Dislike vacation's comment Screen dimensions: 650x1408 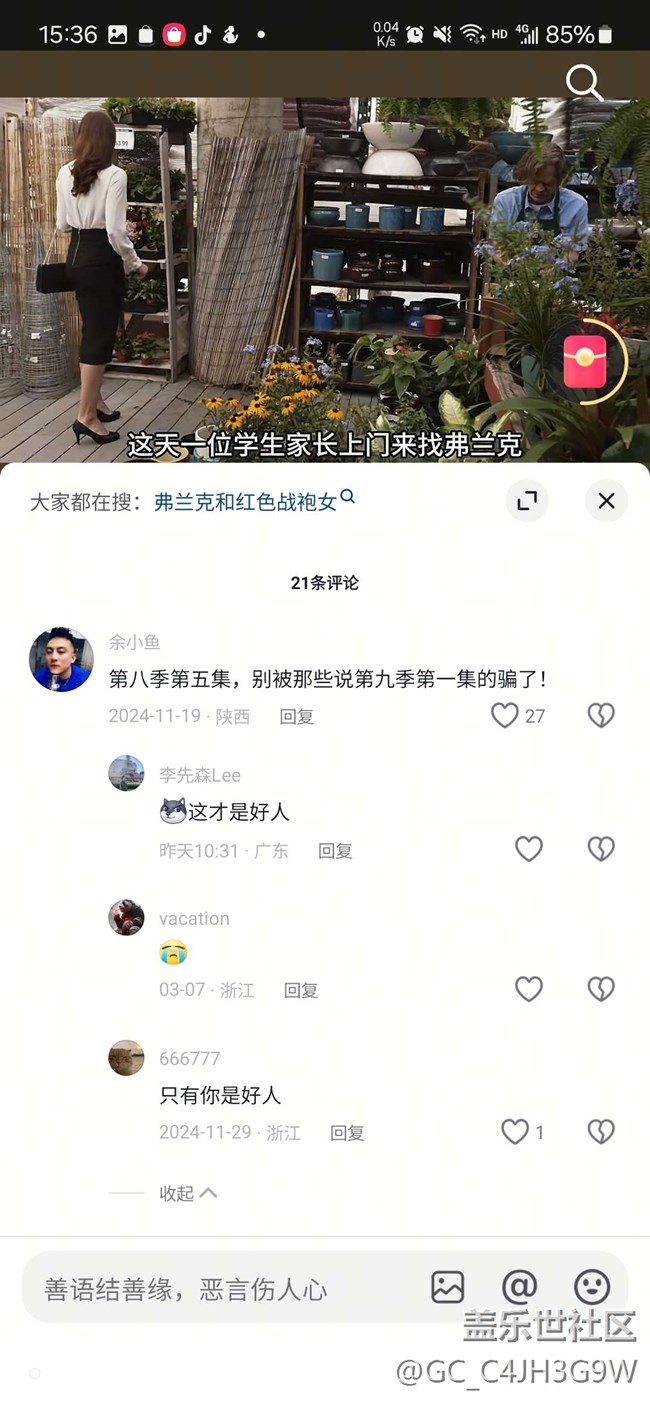tap(600, 989)
